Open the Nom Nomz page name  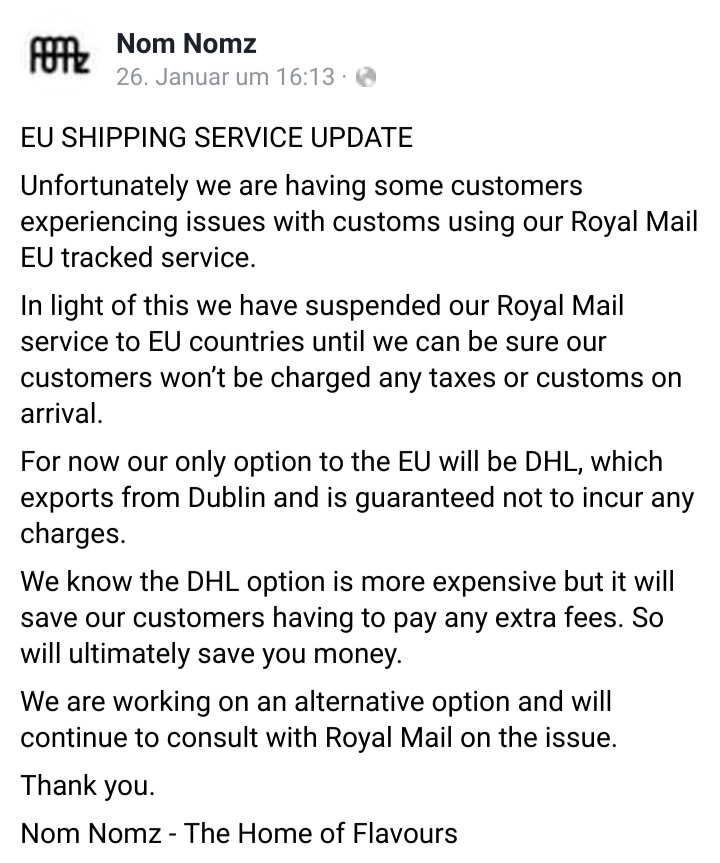pyautogui.click(x=186, y=43)
